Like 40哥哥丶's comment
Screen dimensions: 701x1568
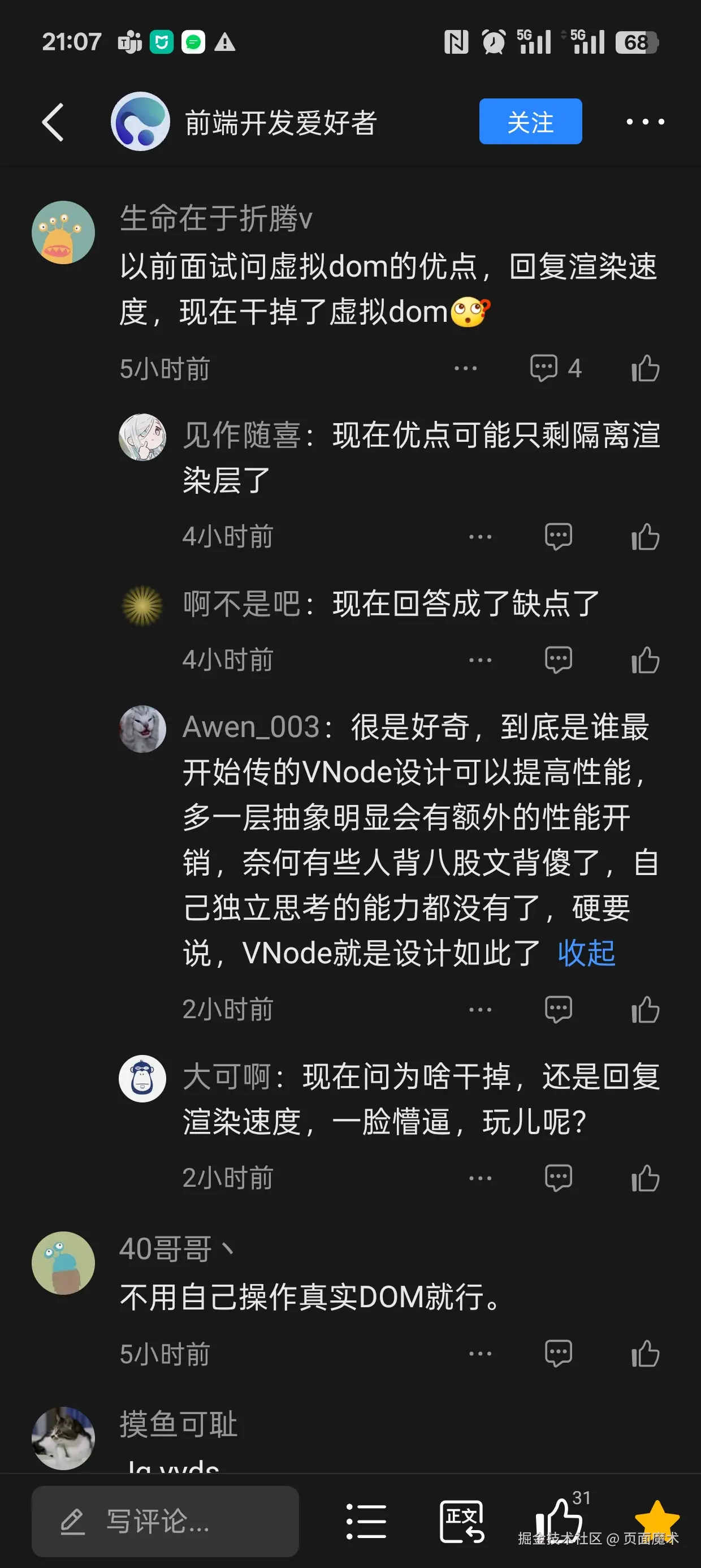[645, 1354]
